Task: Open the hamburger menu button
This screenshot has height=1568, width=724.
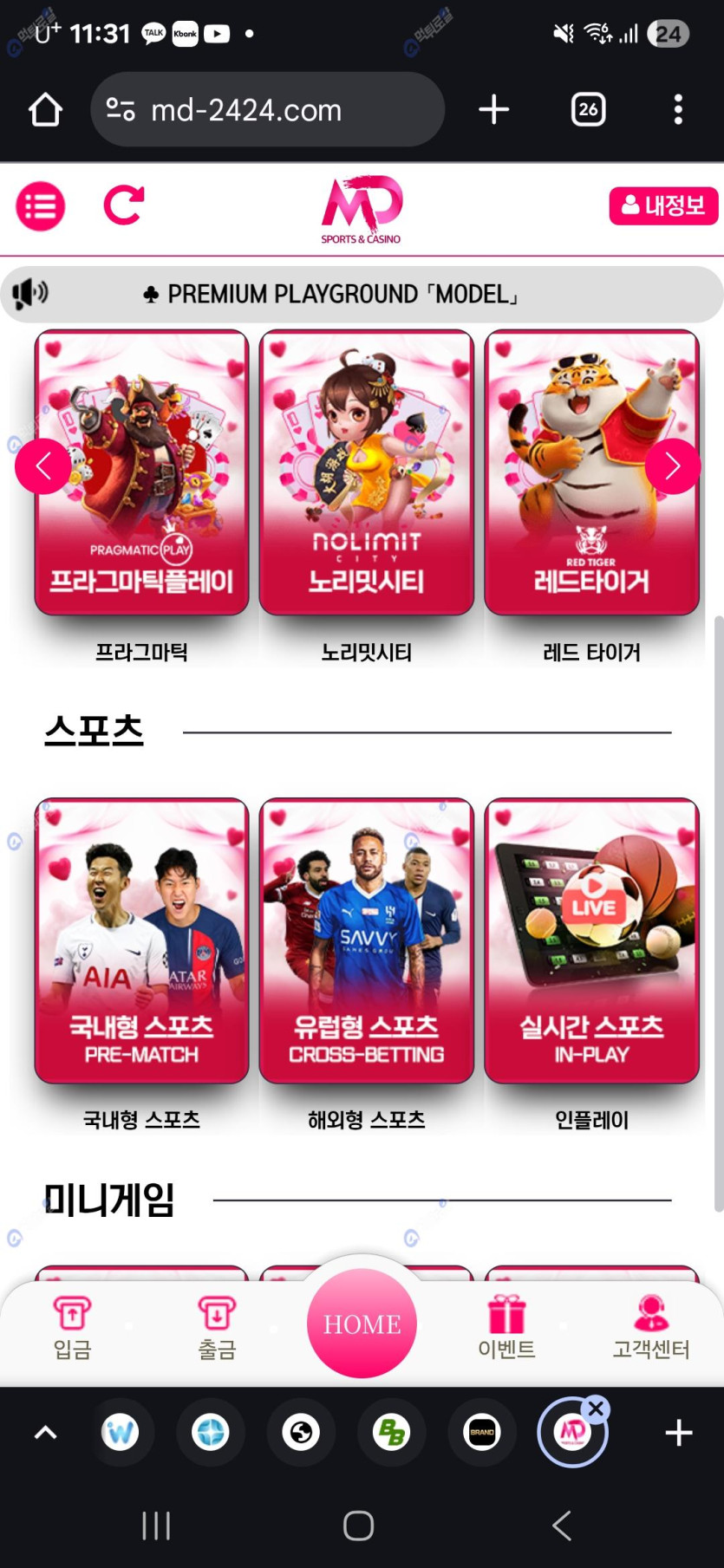Action: point(41,206)
